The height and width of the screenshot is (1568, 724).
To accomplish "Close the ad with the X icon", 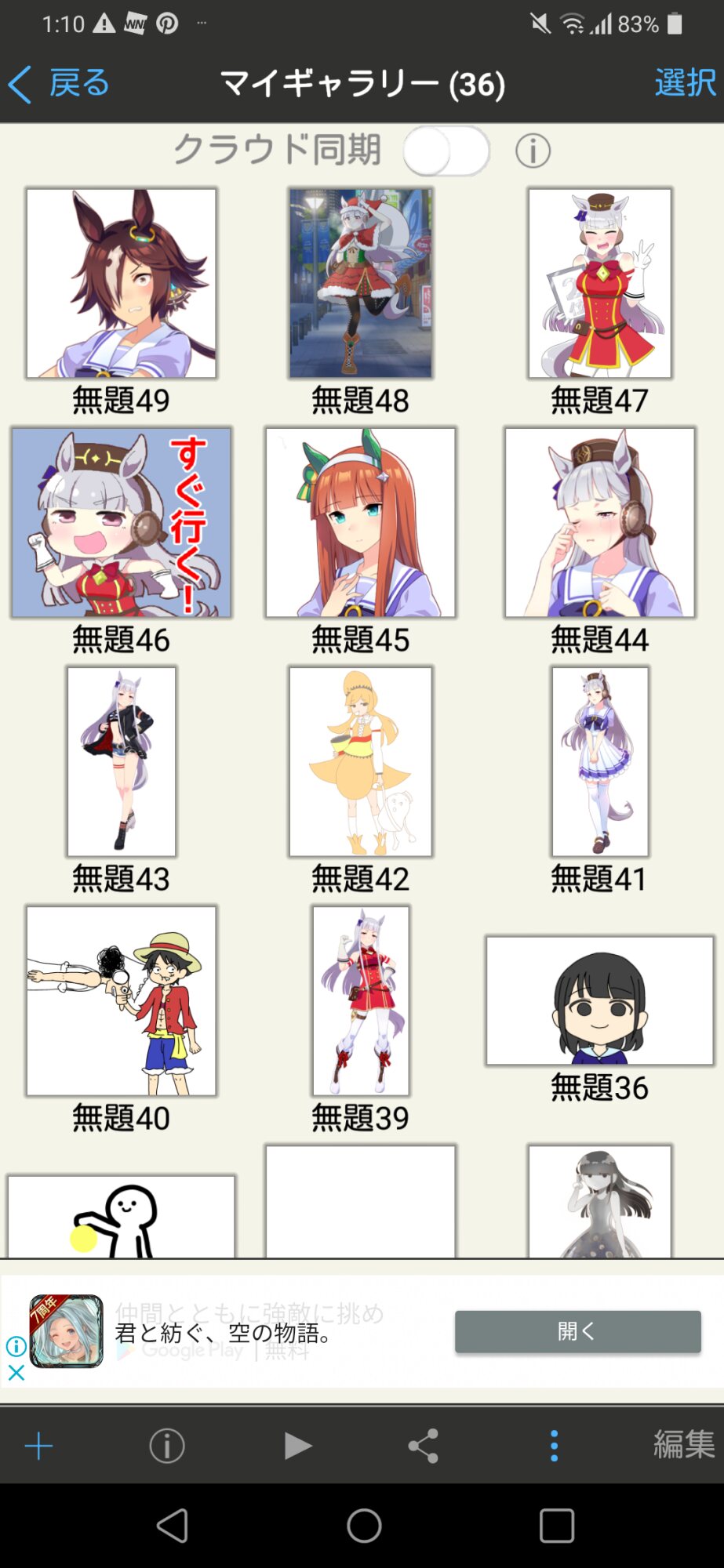I will (x=16, y=1372).
